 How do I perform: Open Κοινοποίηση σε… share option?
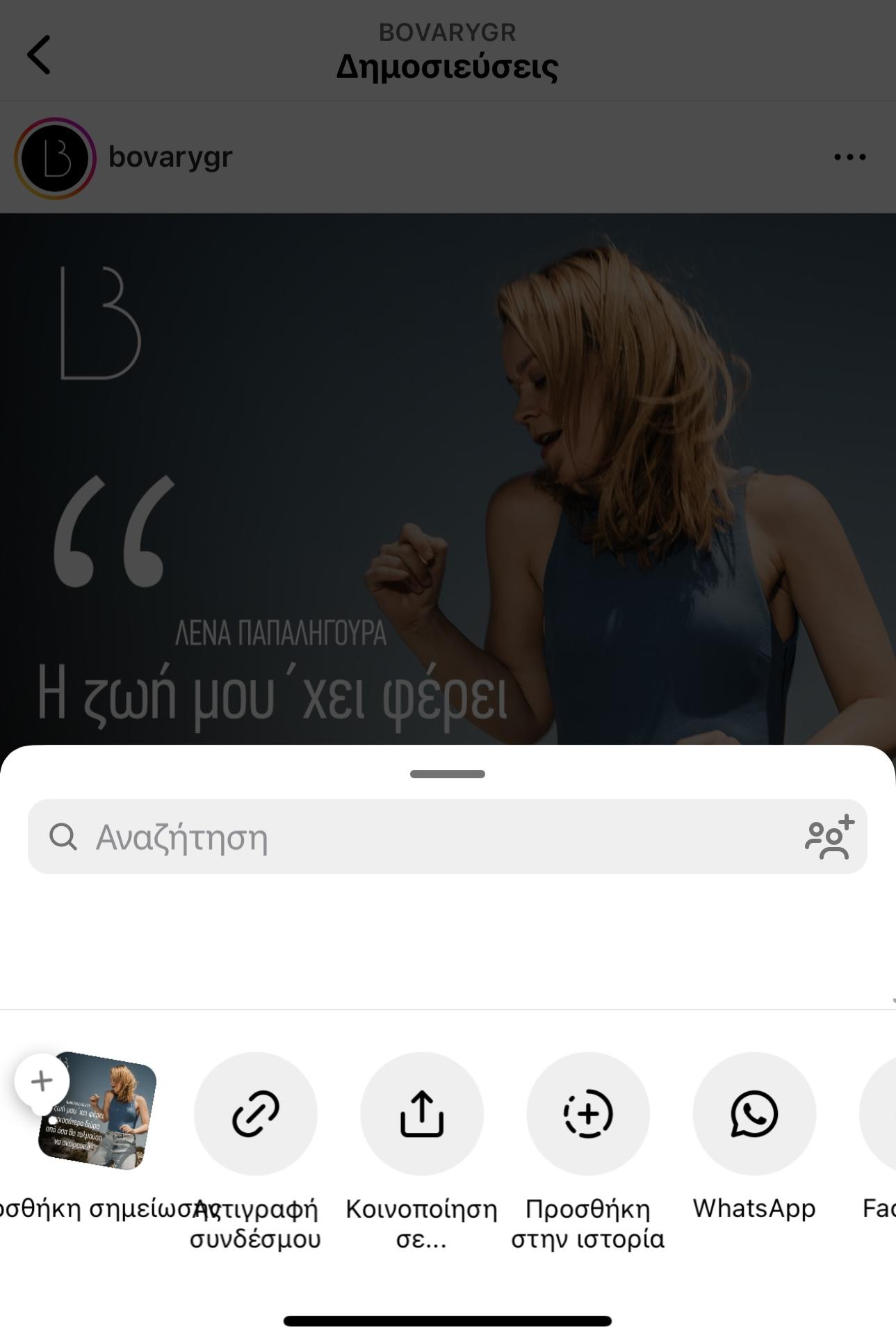(x=421, y=1113)
